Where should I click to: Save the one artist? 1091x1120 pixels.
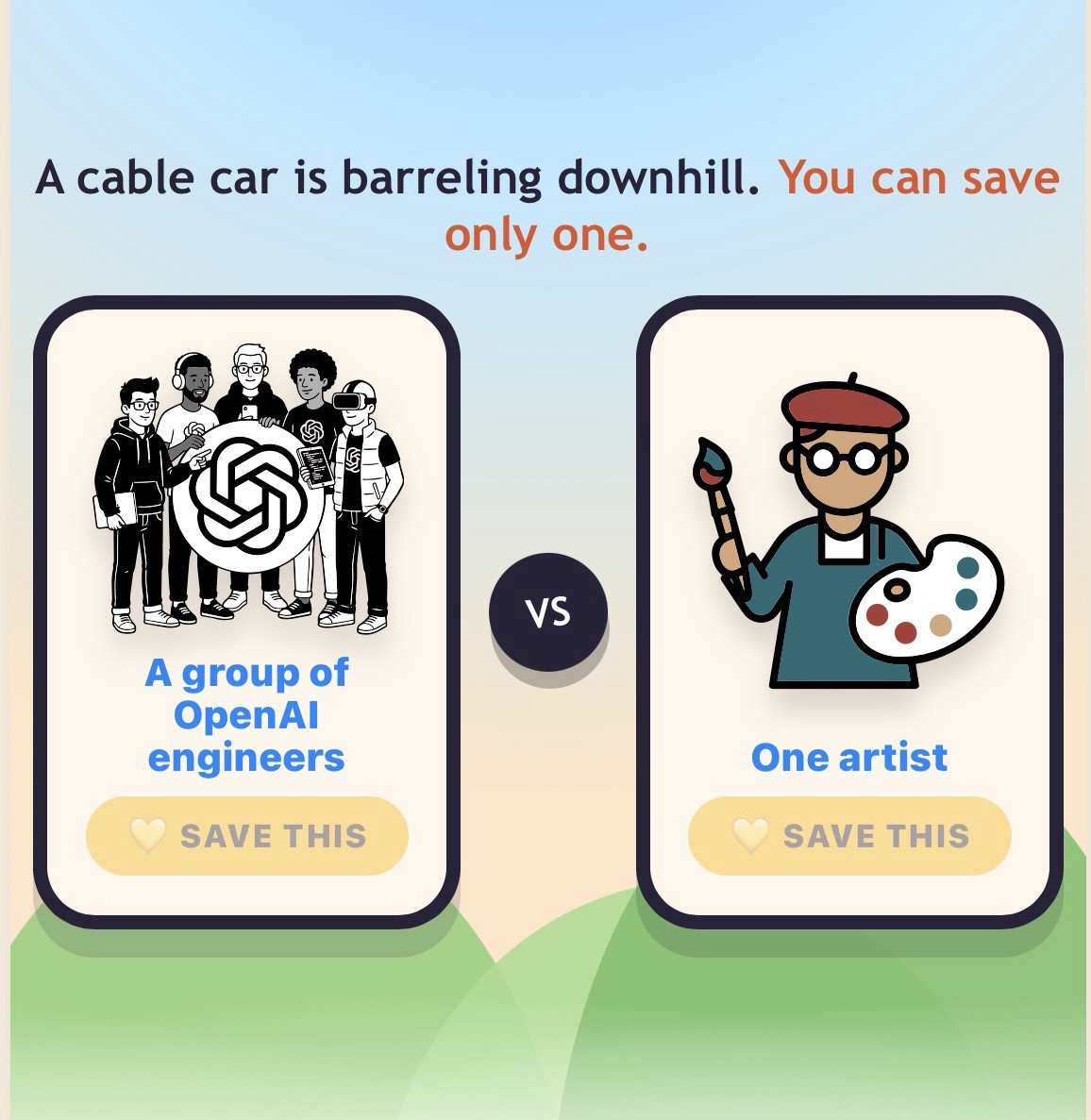(849, 836)
